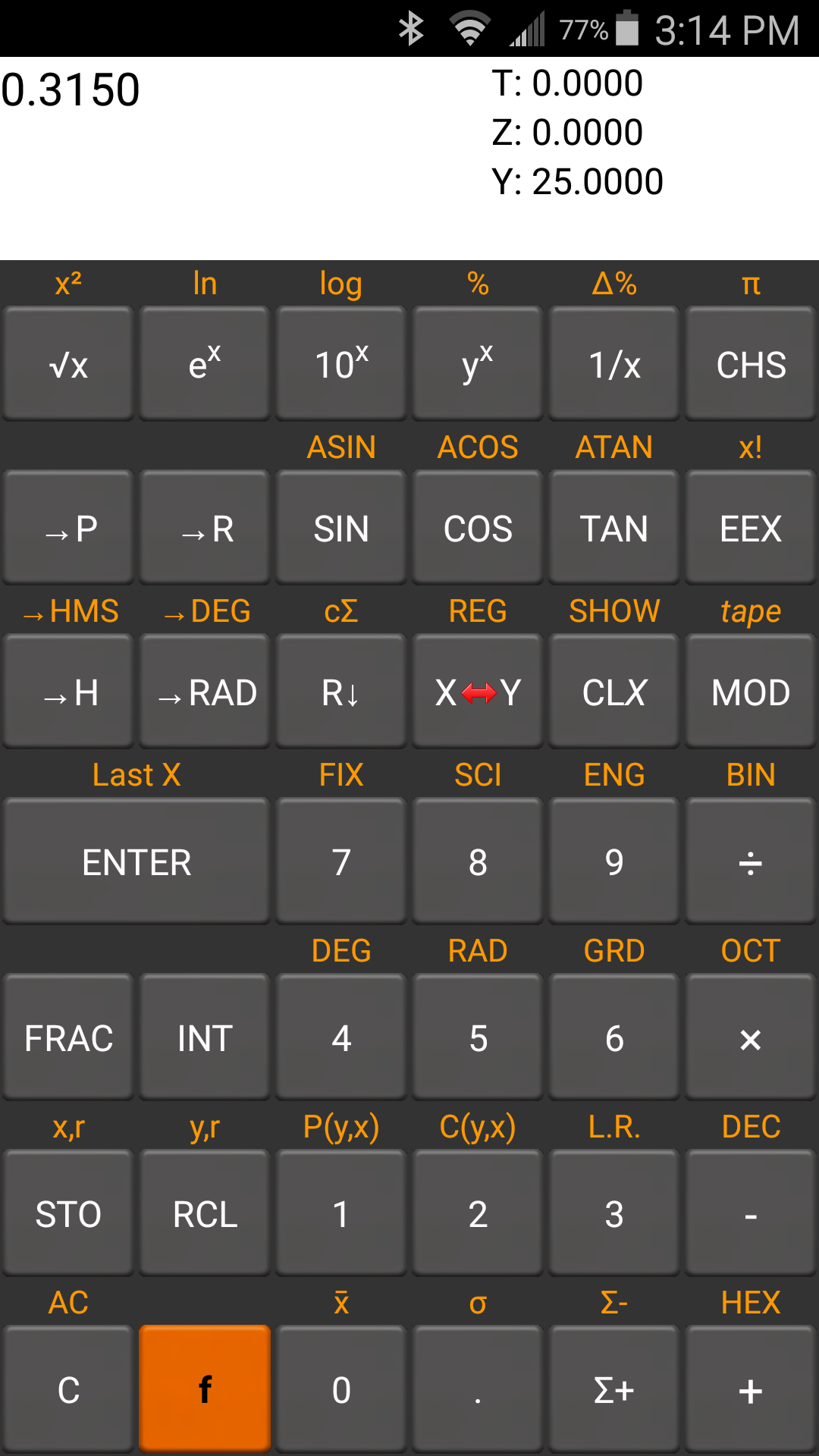Viewport: 819px width, 1456px height.
Task: Tap the TAN key
Action: (x=614, y=528)
